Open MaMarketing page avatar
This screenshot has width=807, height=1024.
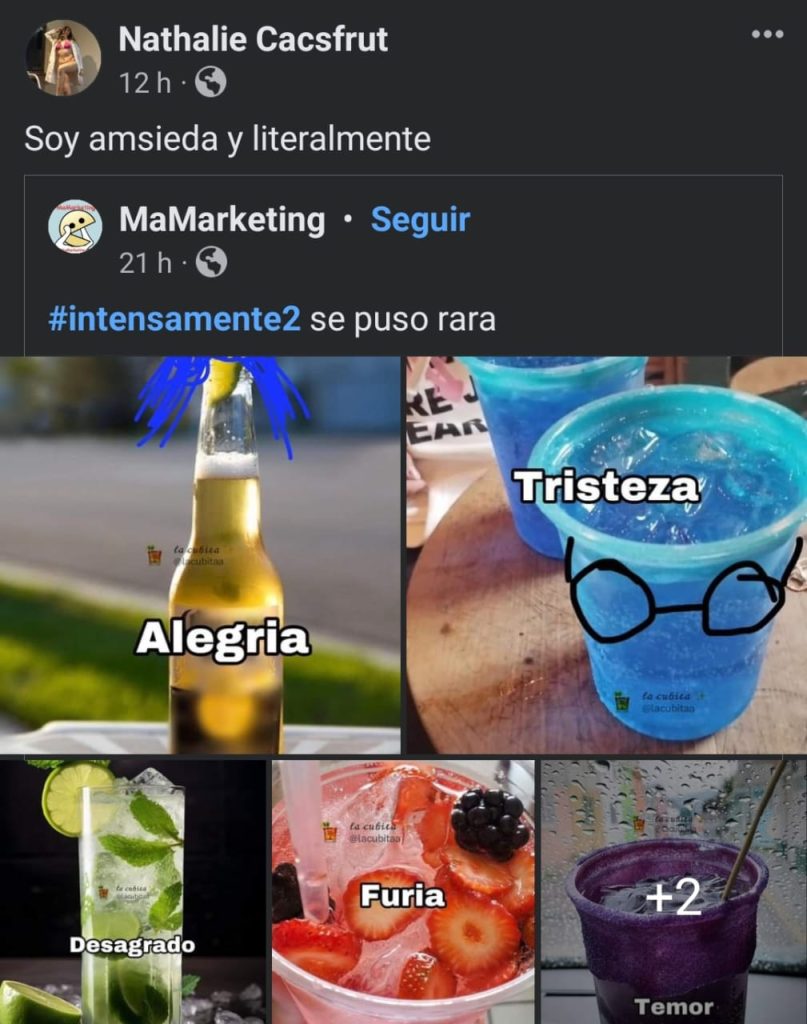point(75,226)
